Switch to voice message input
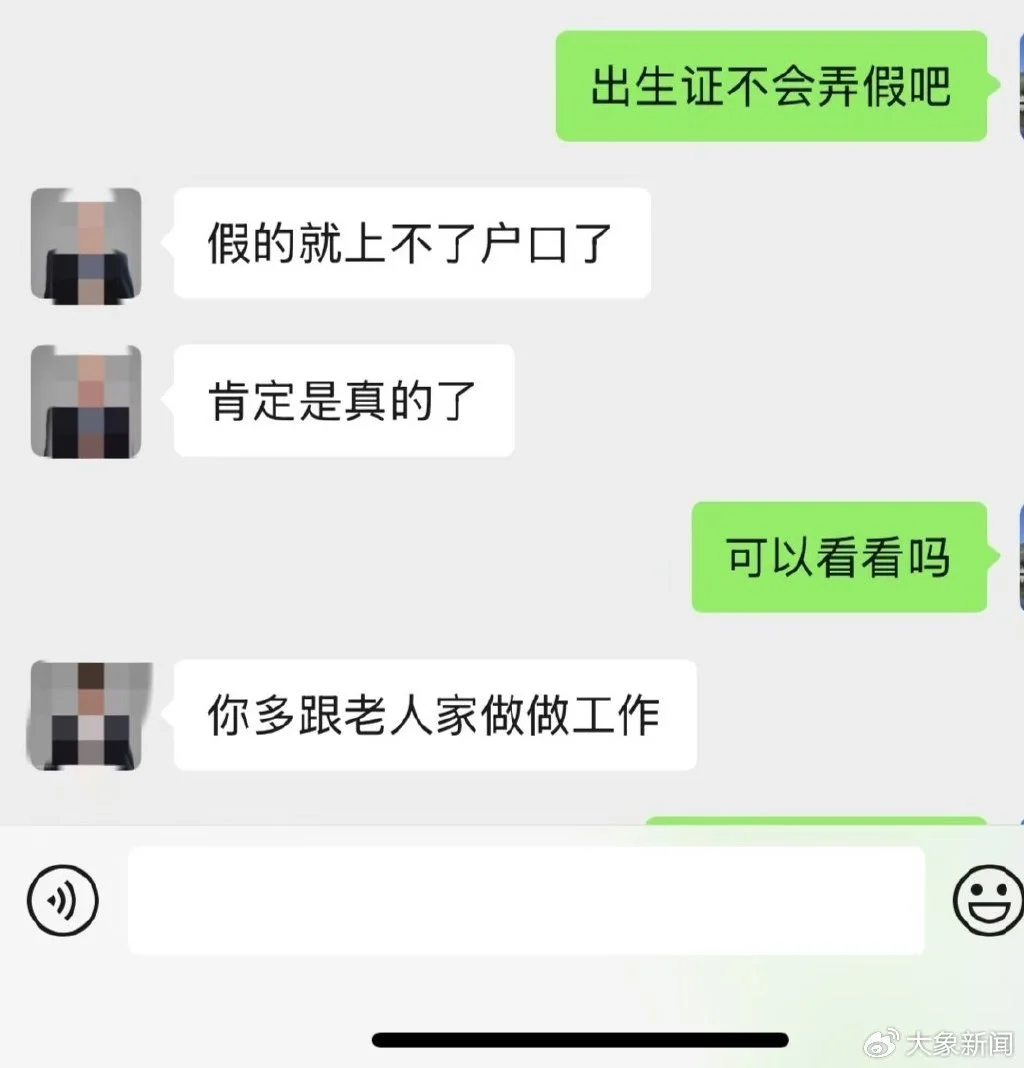Viewport: 1024px width, 1068px height. click(63, 901)
